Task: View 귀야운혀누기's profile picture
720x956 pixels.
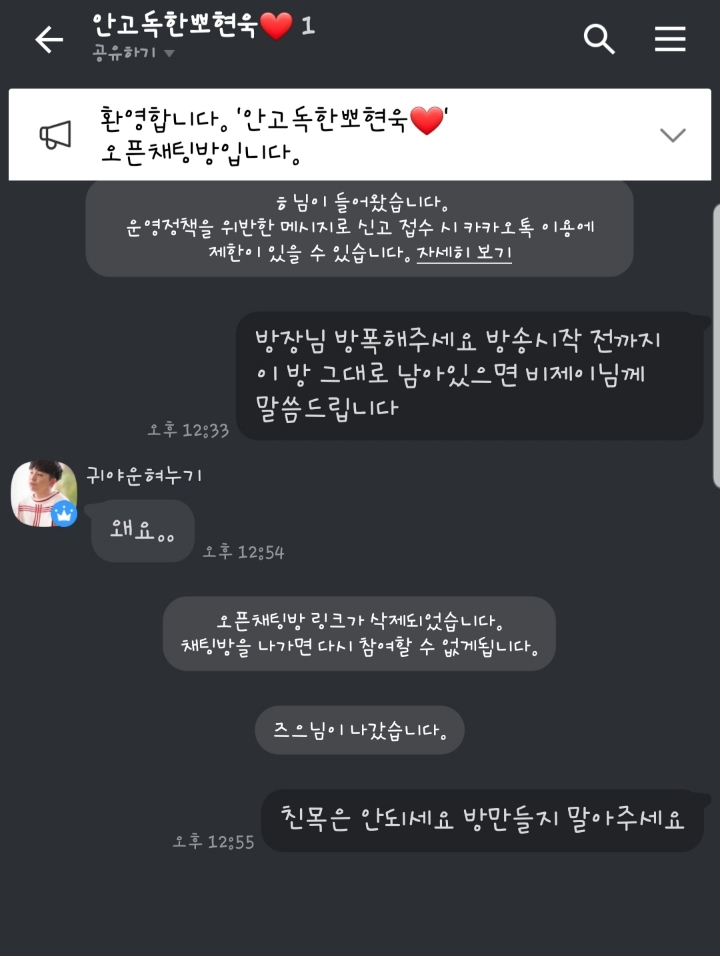Action: click(44, 493)
